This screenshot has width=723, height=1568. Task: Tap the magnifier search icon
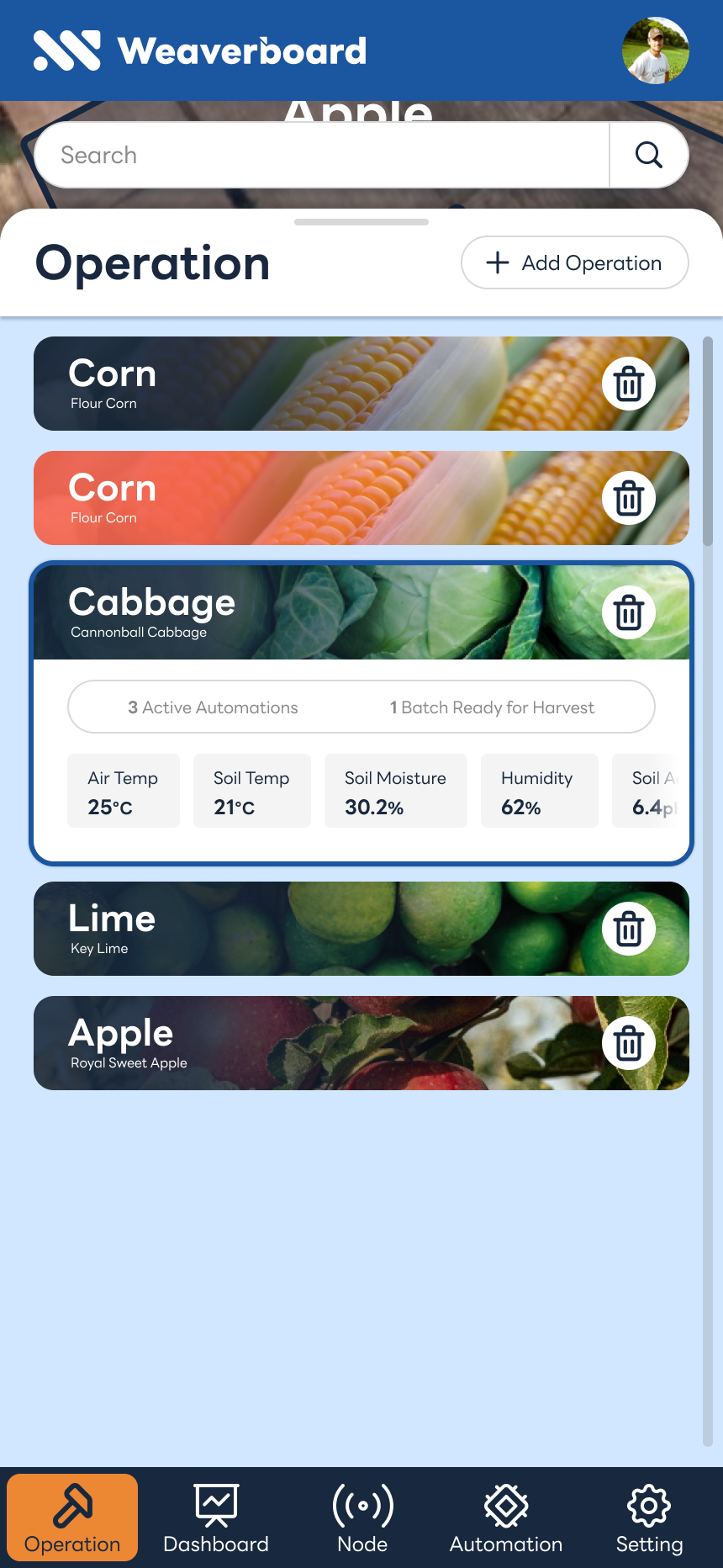click(x=648, y=155)
